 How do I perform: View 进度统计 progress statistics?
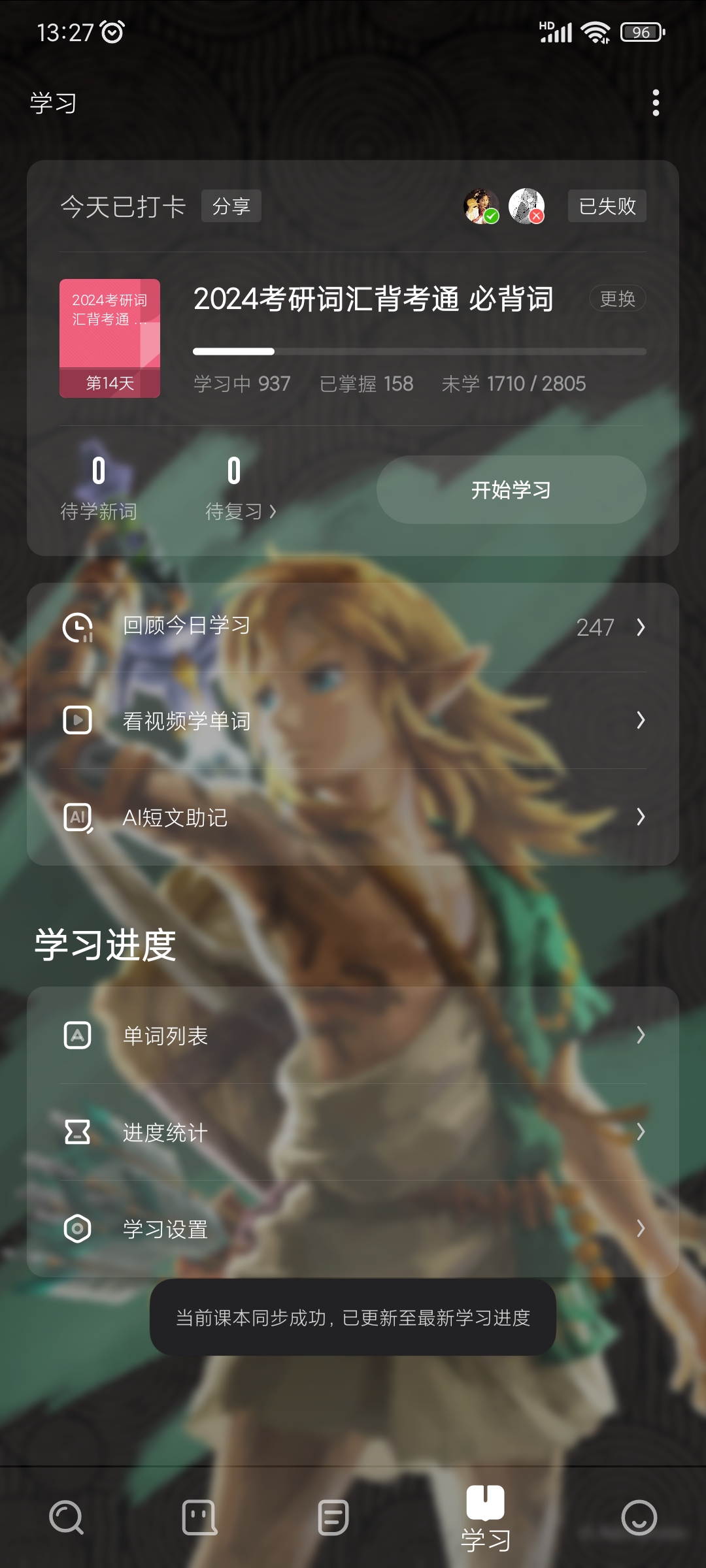coord(353,1132)
